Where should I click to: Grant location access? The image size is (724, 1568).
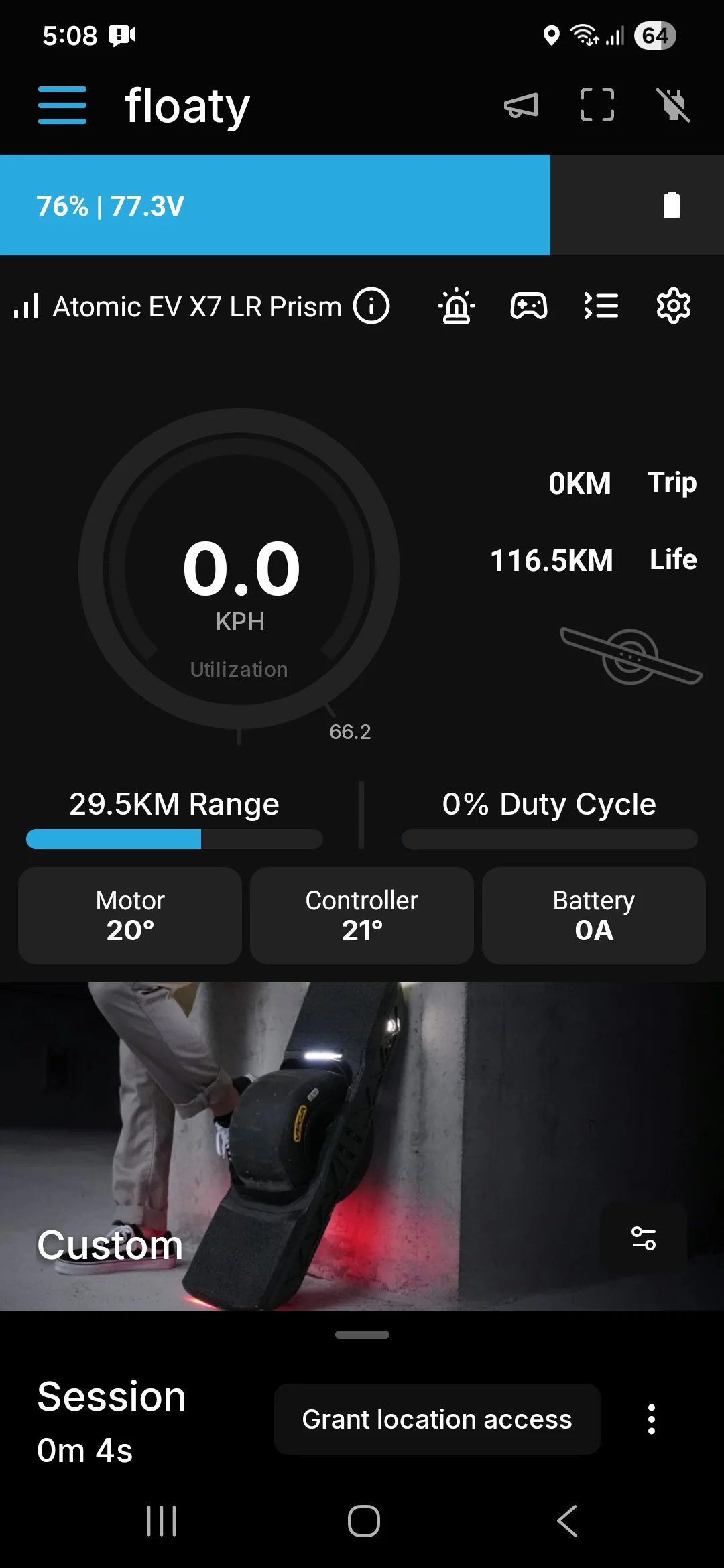tap(437, 1419)
